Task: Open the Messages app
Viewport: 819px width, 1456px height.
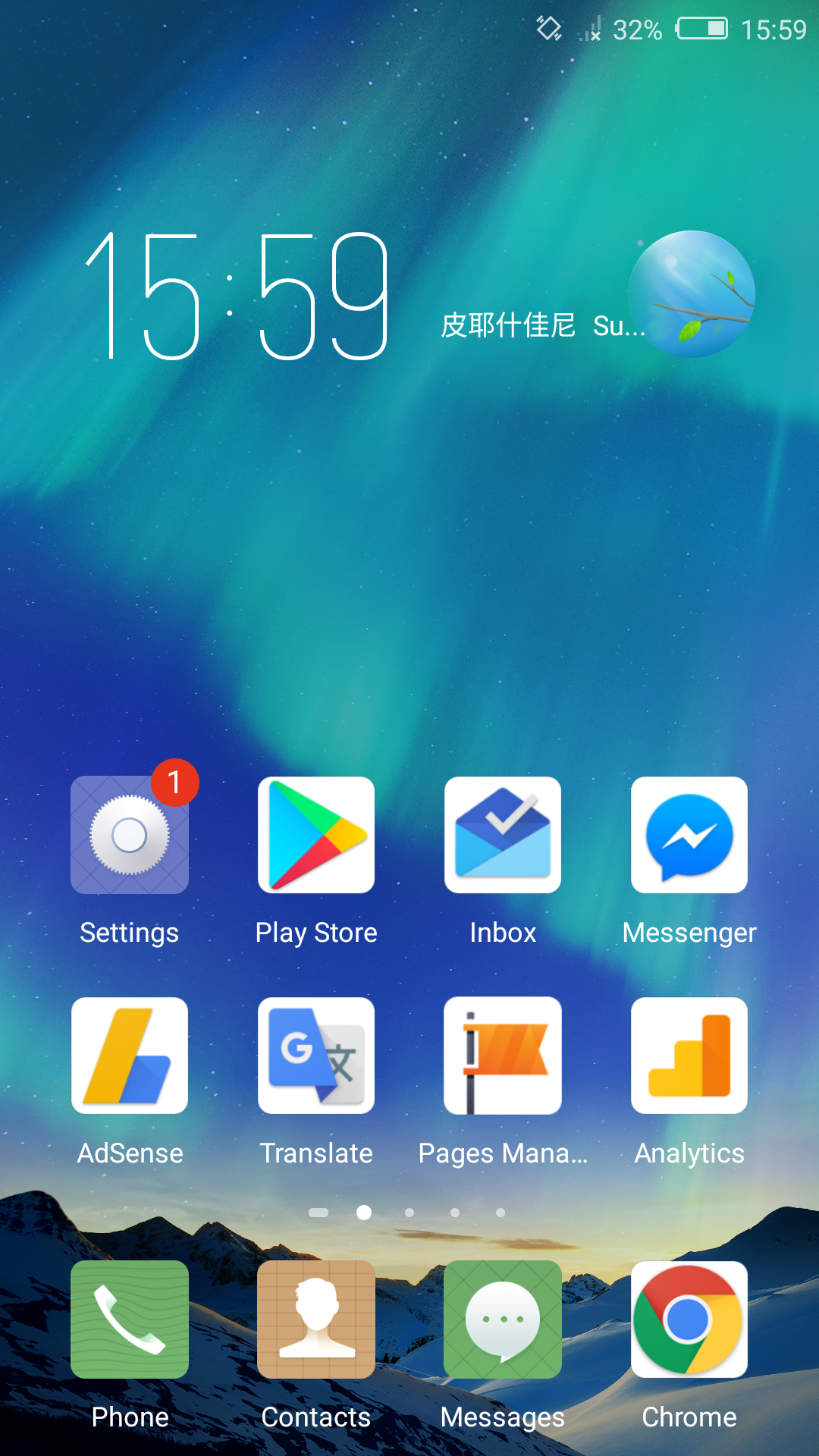Action: [503, 1319]
